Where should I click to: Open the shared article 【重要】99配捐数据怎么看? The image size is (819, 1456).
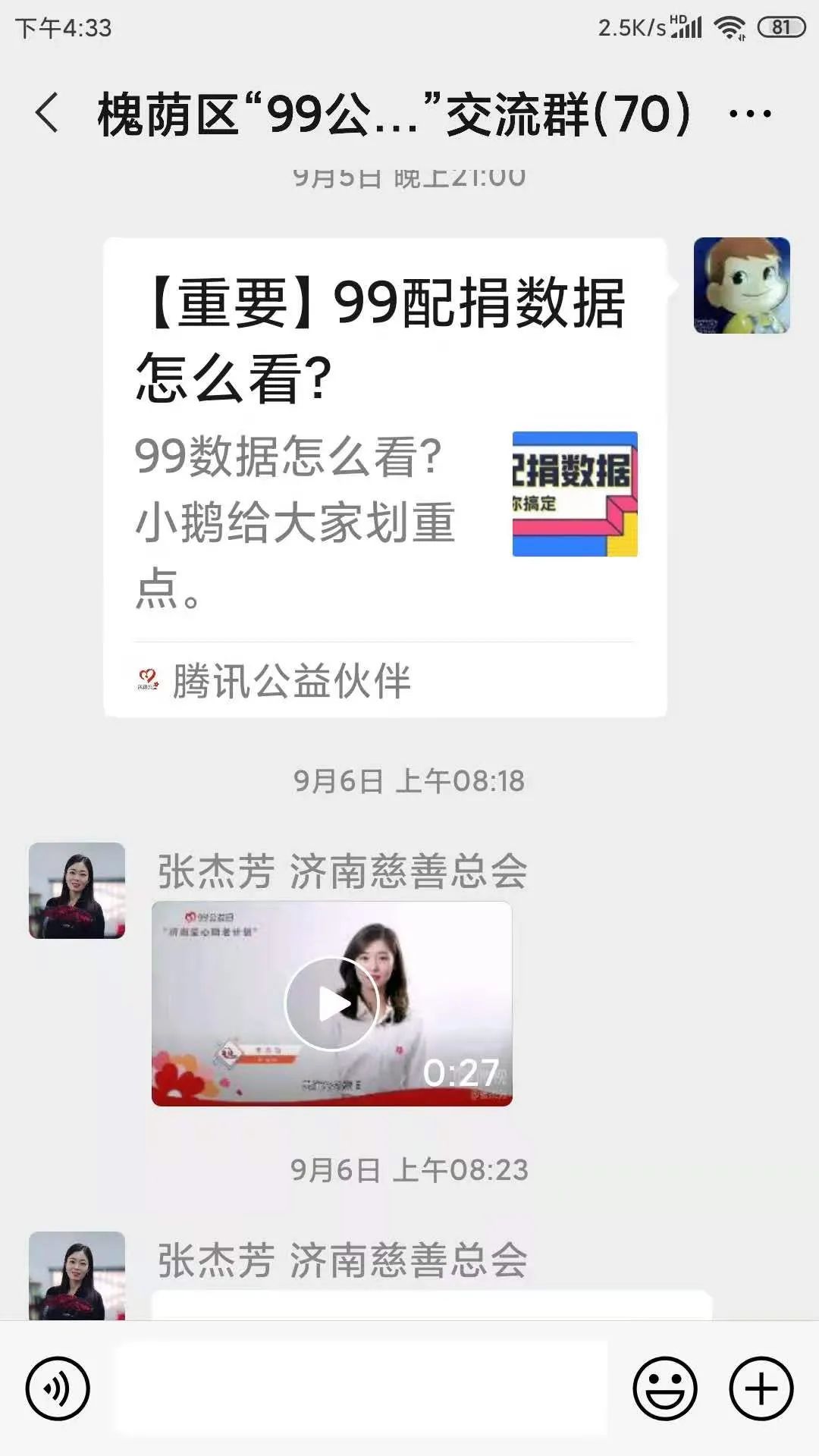(x=384, y=476)
